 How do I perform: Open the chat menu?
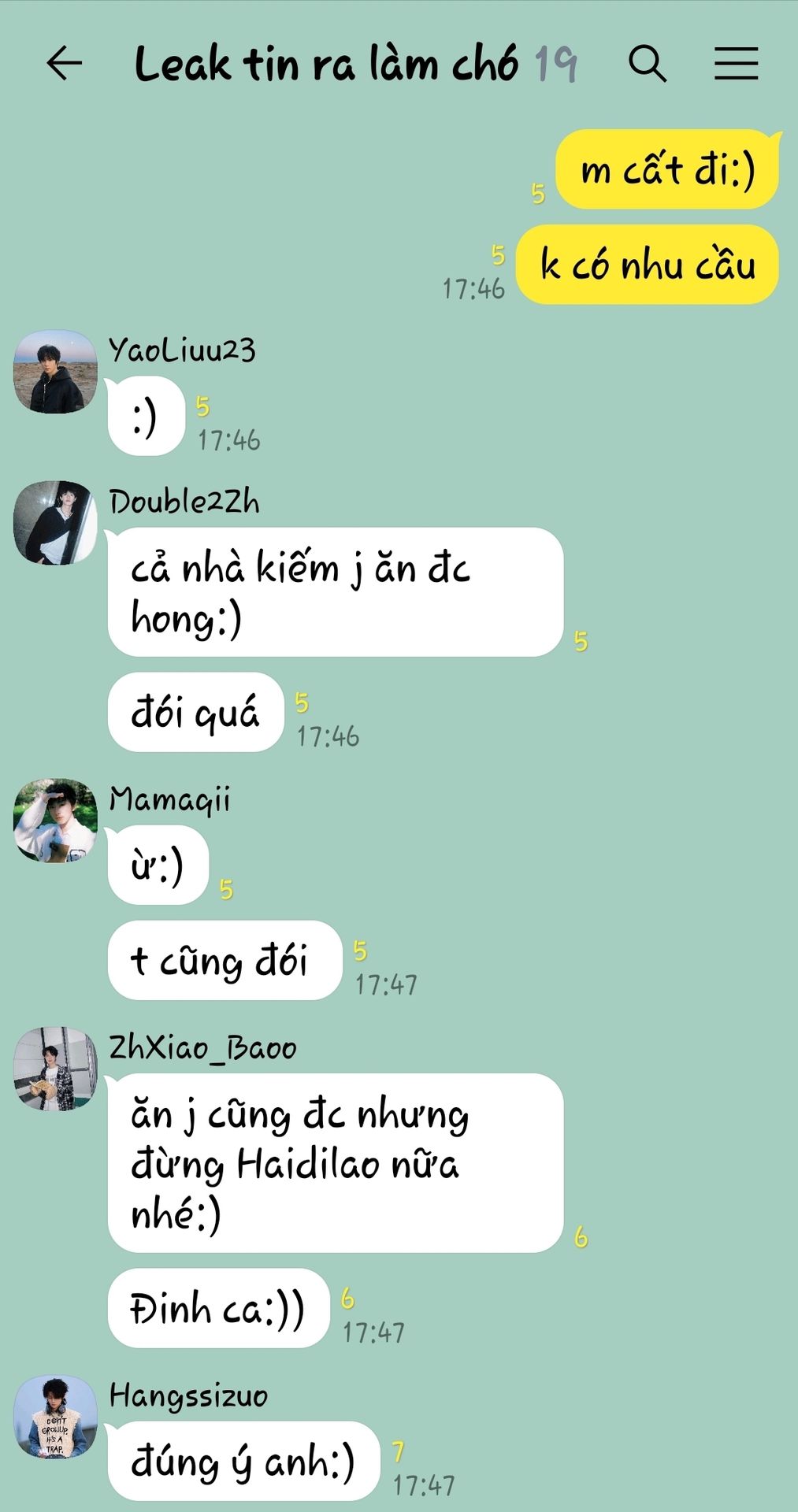(x=736, y=64)
